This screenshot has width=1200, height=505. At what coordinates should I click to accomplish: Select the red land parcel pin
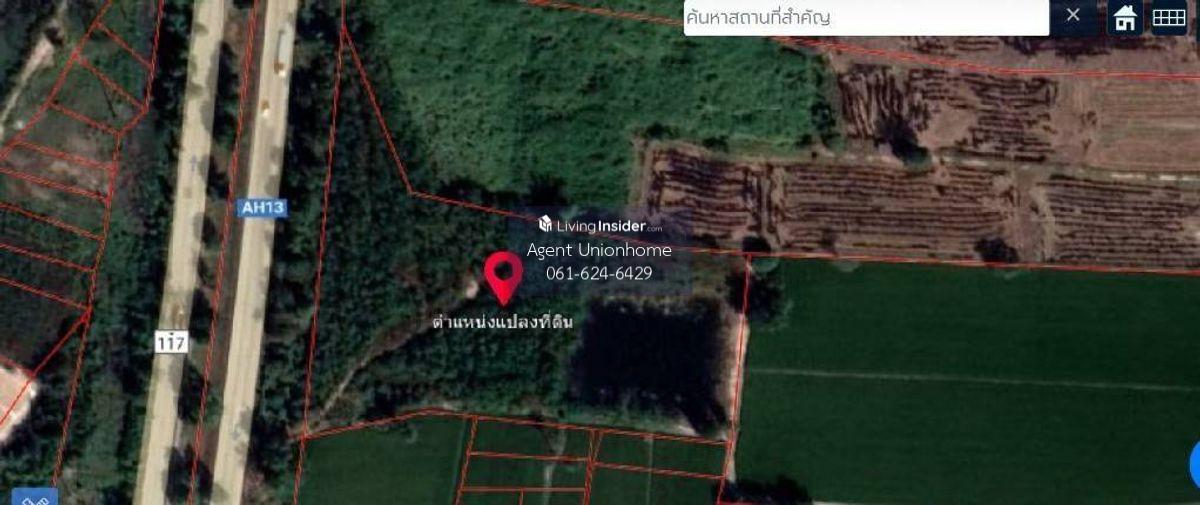(503, 276)
